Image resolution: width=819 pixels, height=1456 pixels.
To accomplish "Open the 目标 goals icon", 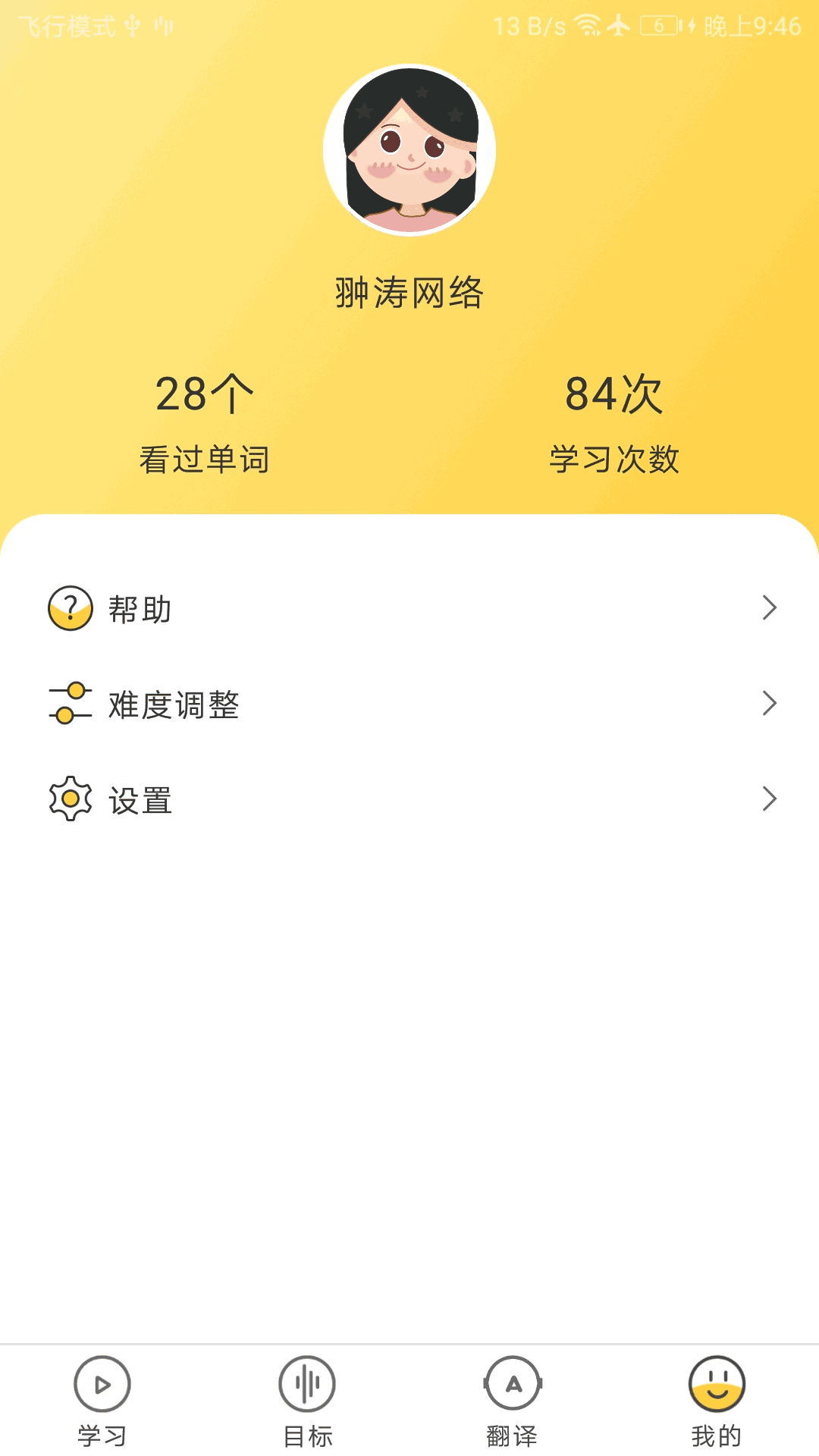I will coord(306,1382).
